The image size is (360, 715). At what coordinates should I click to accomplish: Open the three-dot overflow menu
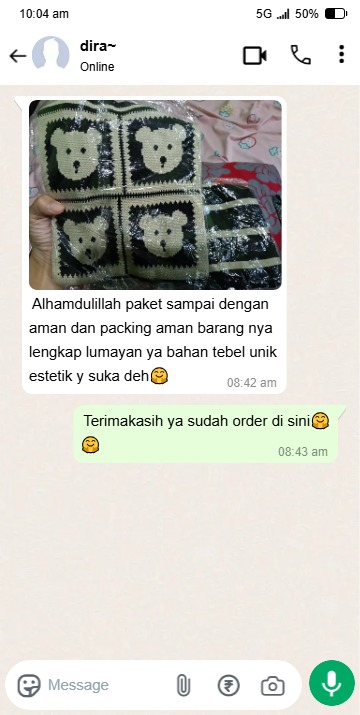point(341,54)
